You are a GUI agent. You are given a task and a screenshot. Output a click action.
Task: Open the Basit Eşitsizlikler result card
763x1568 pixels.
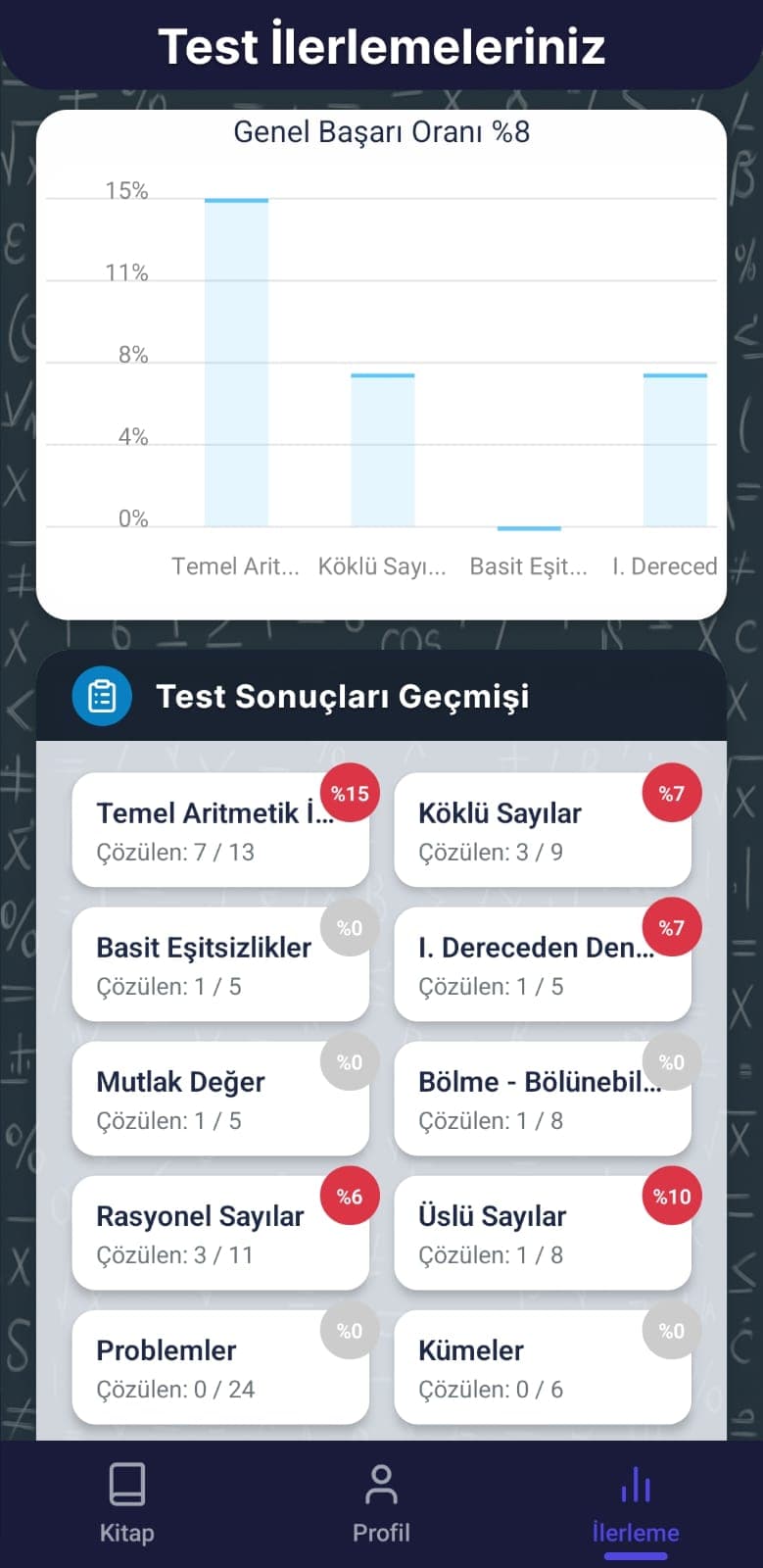[220, 964]
